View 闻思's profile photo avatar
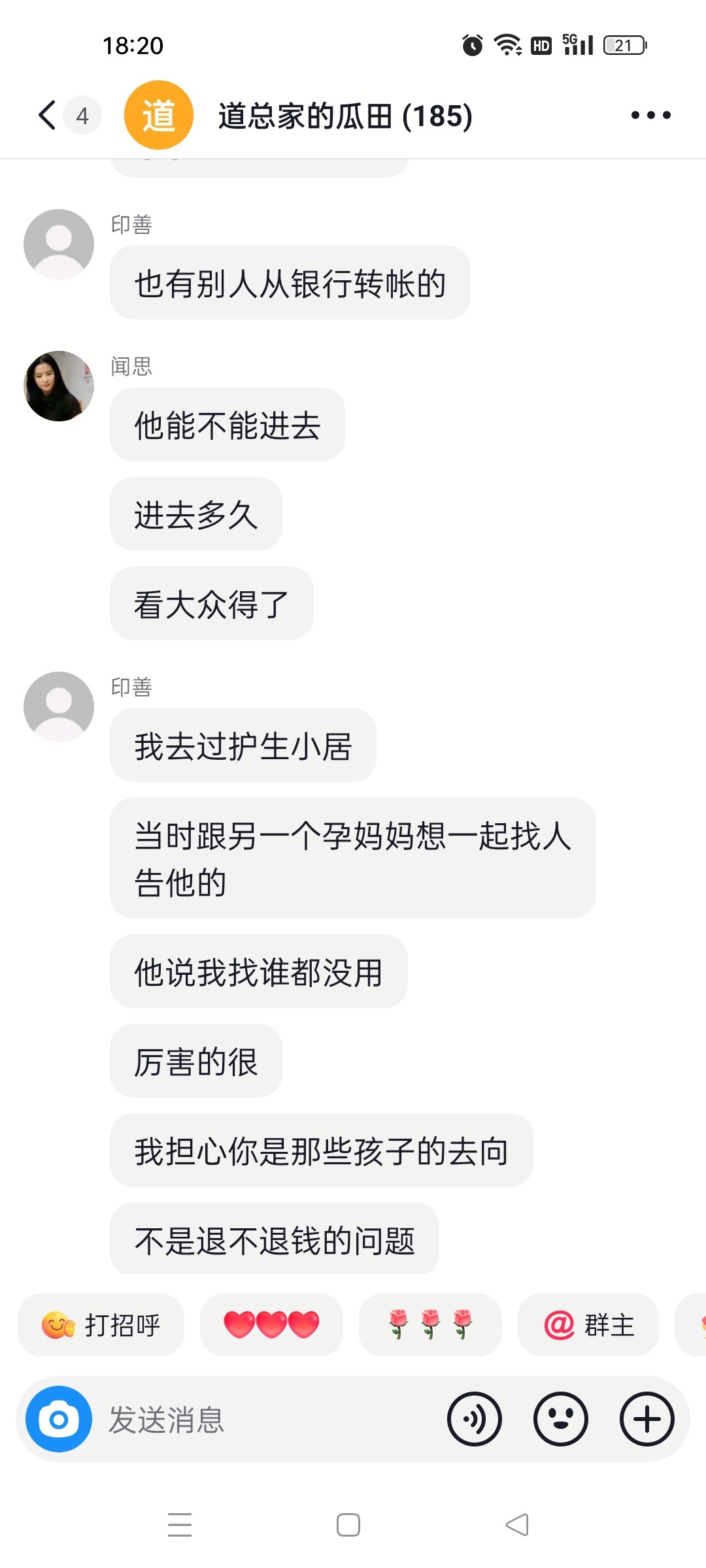The image size is (706, 1568). click(59, 386)
